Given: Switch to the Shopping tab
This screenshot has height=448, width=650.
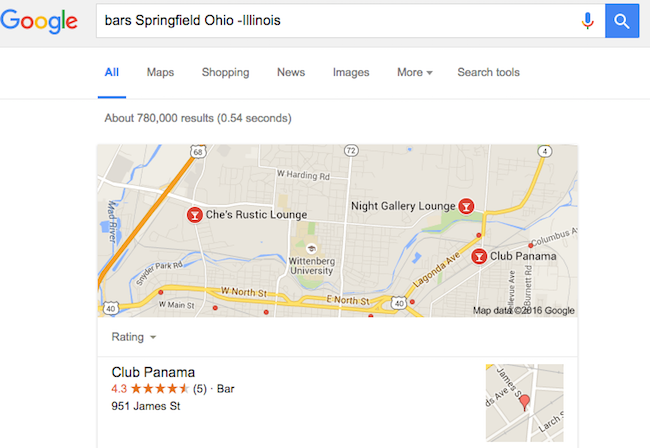Looking at the screenshot, I should coord(225,72).
